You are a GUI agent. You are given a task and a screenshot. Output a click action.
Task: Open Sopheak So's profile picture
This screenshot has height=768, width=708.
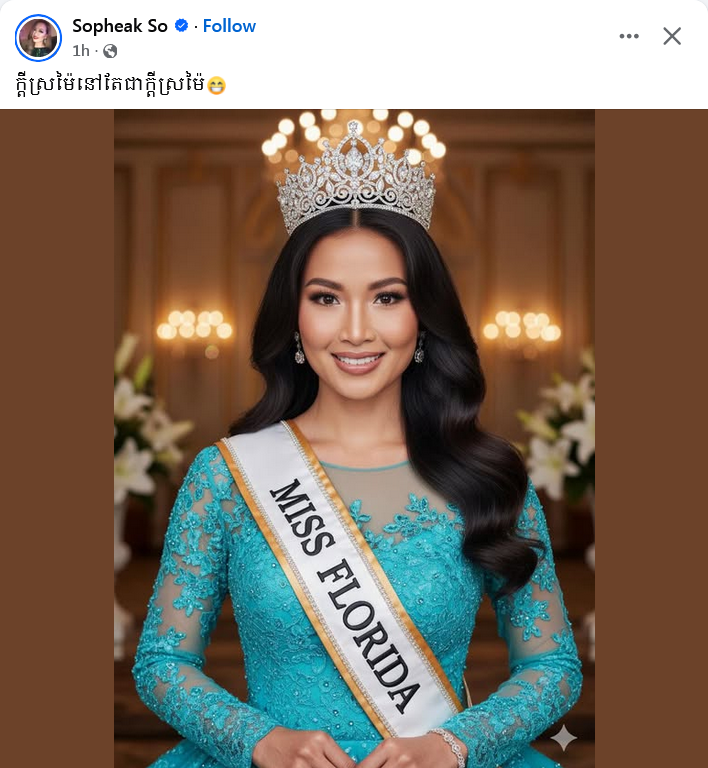click(38, 38)
